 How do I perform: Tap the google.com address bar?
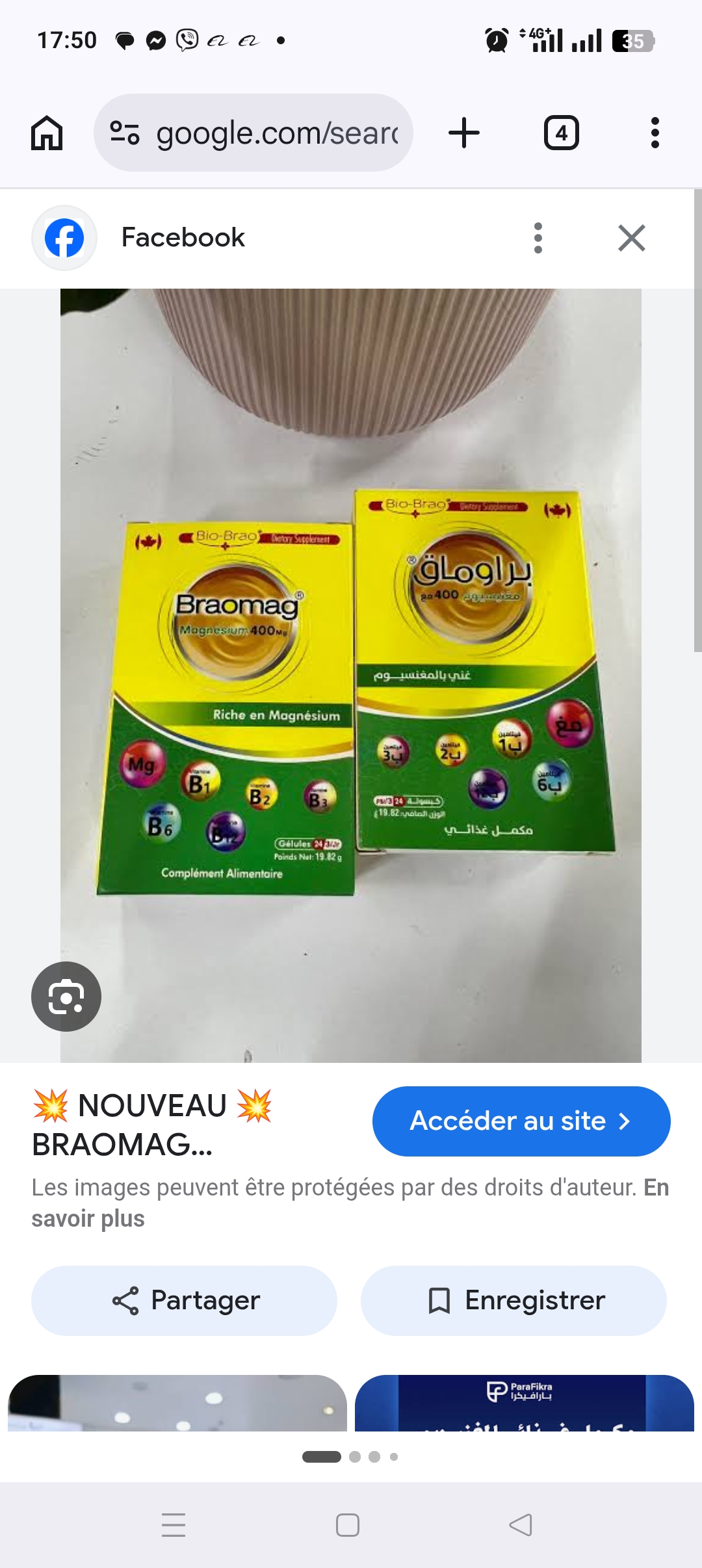tap(253, 133)
